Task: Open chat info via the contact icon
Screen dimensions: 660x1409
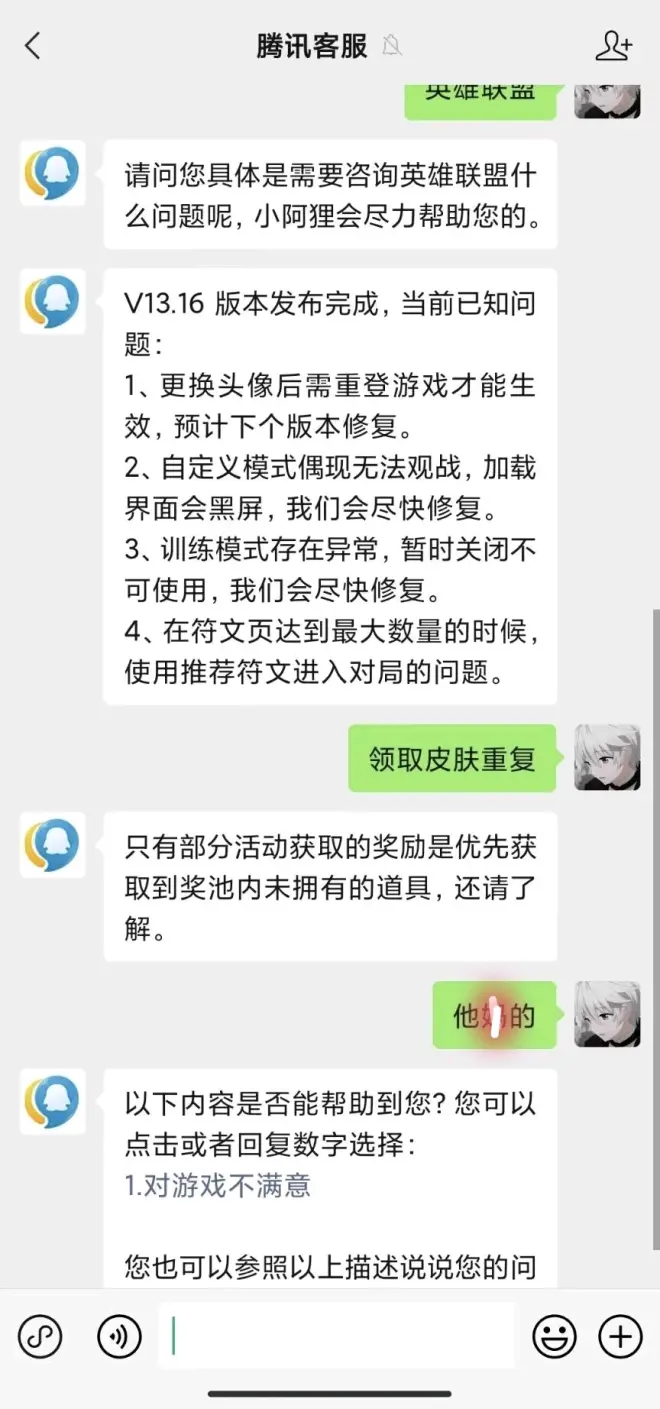Action: [x=613, y=45]
